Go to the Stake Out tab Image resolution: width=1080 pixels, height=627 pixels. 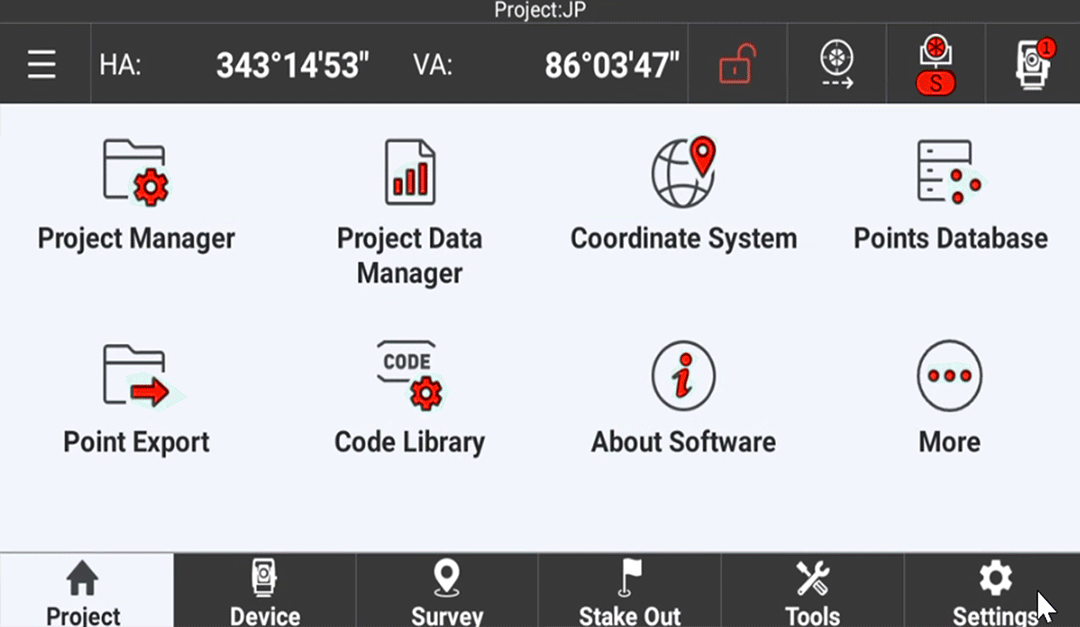tap(629, 592)
